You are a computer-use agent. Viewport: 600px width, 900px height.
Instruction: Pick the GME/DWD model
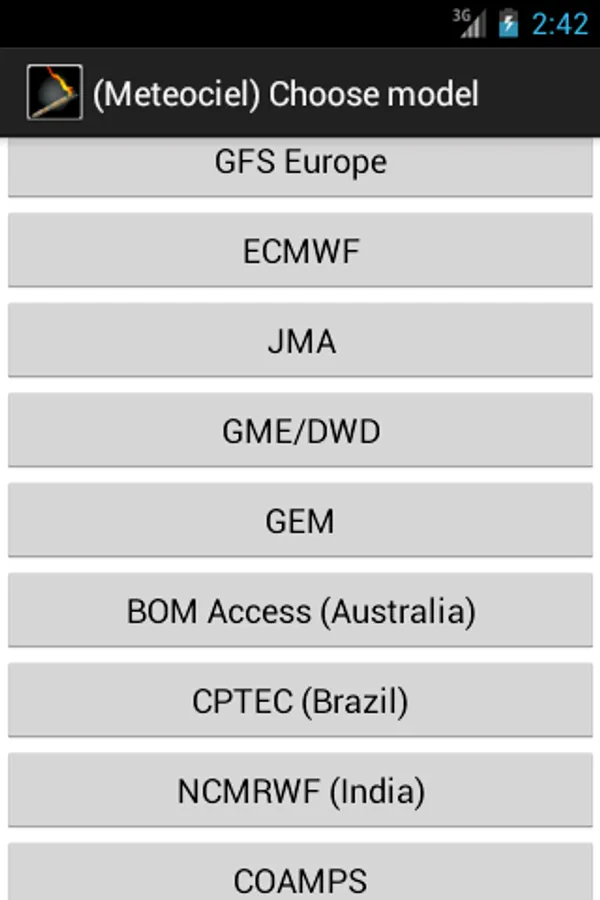(x=300, y=430)
